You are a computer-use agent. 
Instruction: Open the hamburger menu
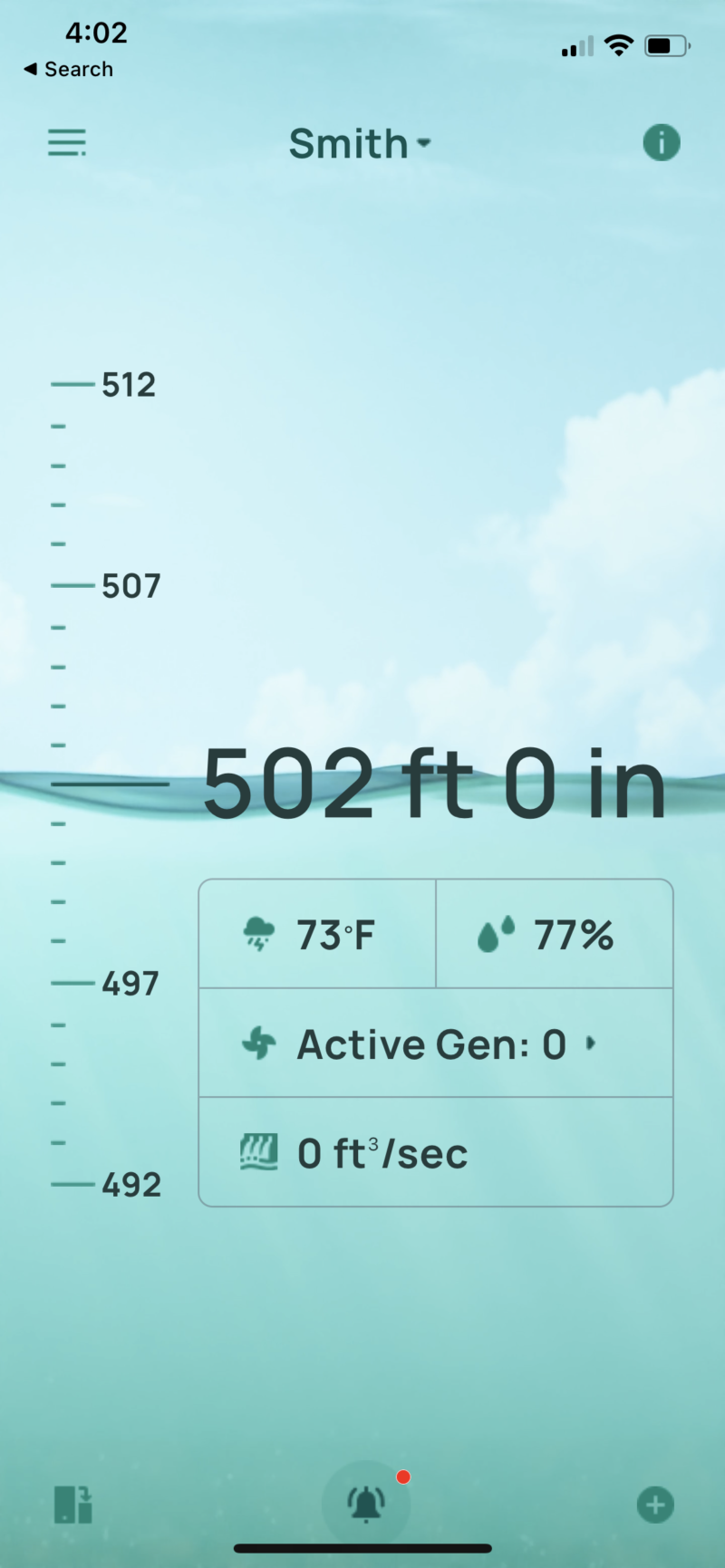[x=67, y=142]
